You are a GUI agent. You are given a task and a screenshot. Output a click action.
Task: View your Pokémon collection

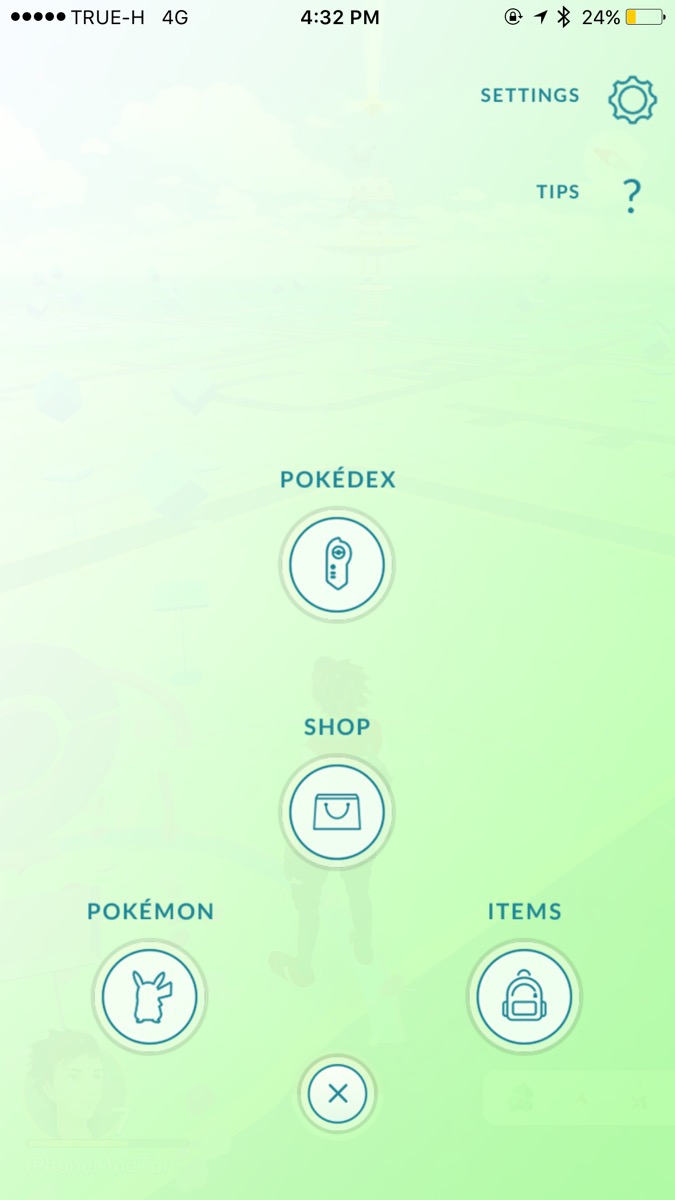coord(150,996)
